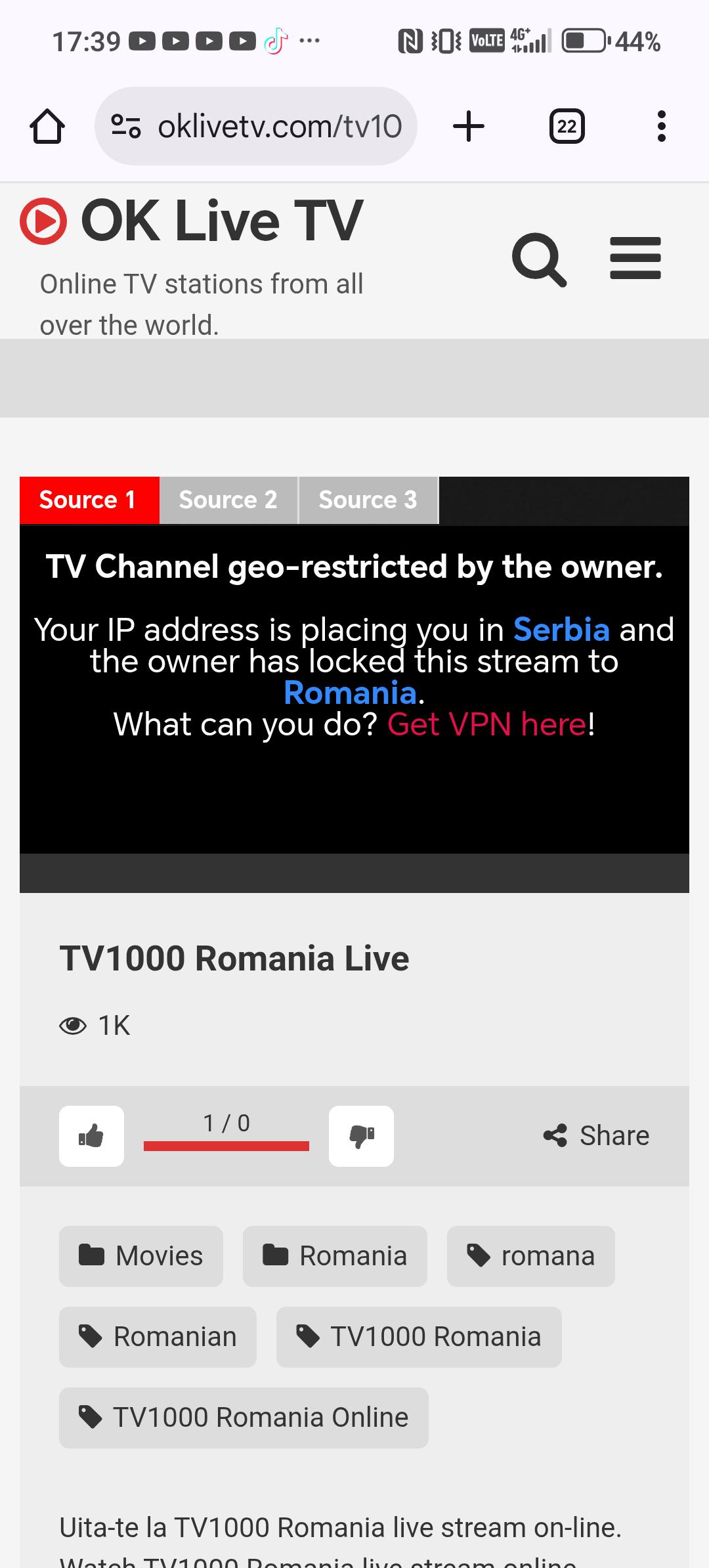This screenshot has width=709, height=1568.
Task: Switch to Source 3 tab
Action: 368,500
